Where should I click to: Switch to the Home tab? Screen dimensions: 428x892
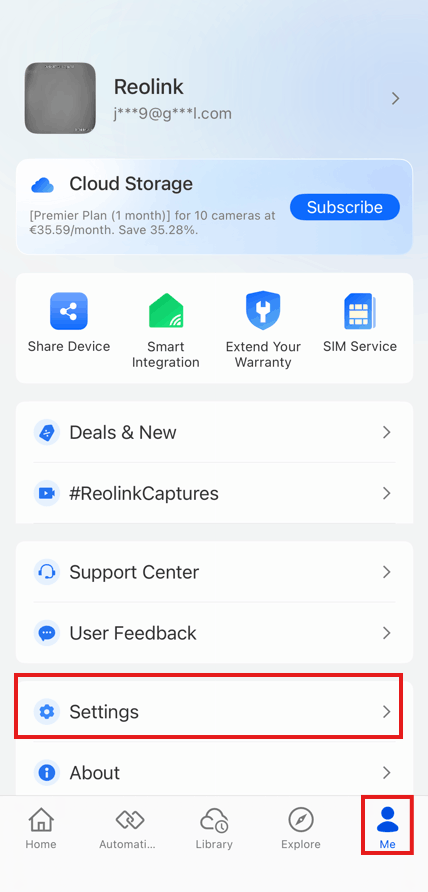(41, 828)
